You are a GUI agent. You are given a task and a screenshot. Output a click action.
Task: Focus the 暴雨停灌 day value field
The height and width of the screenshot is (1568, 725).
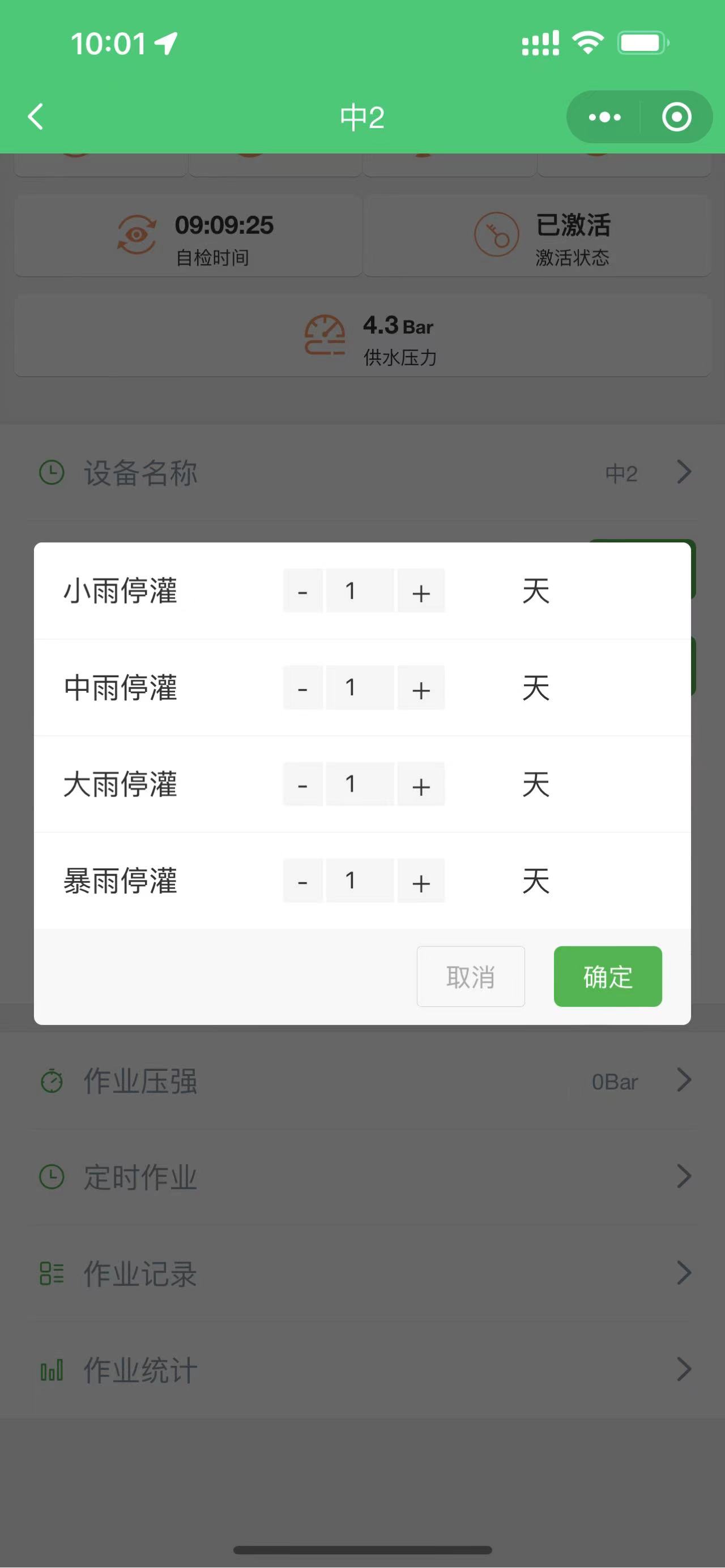pos(360,880)
